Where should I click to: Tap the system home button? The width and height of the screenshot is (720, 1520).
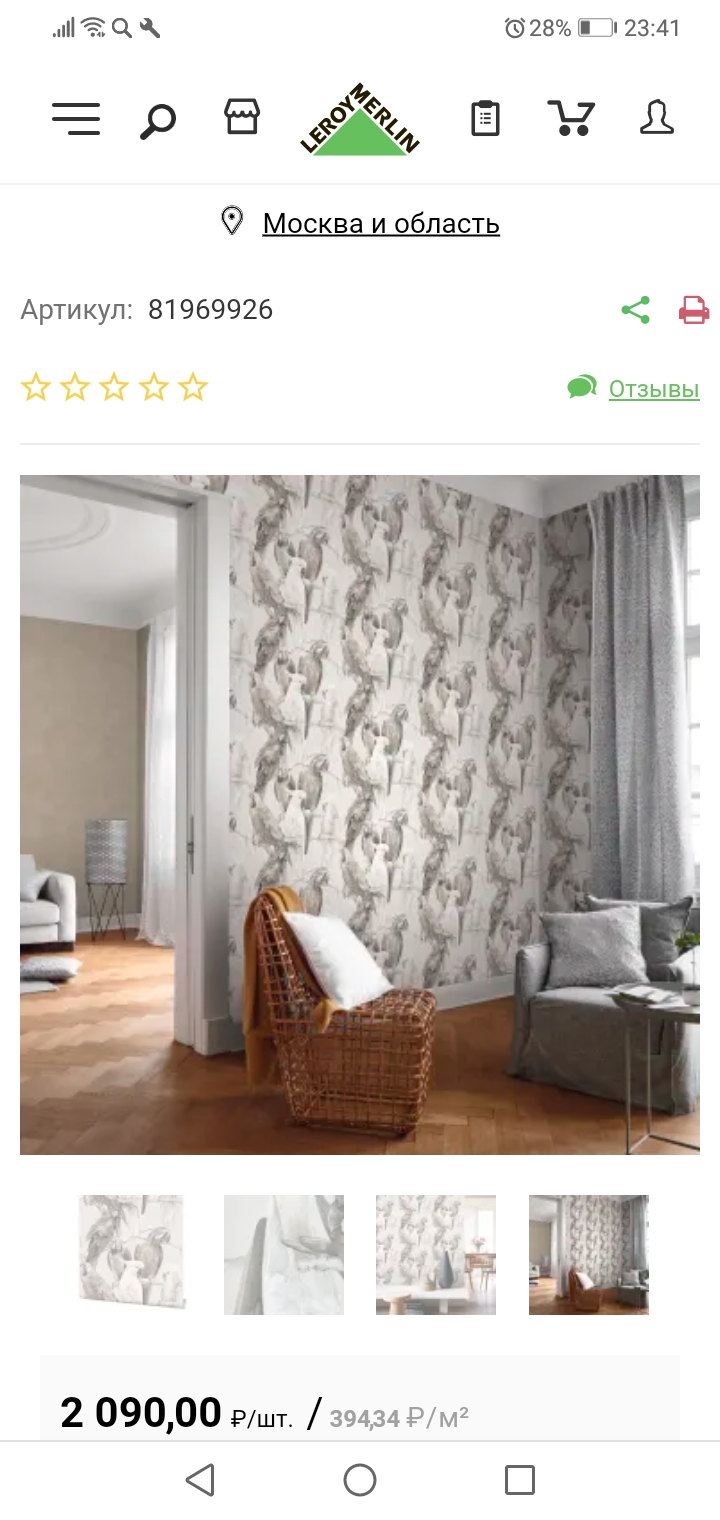point(360,1480)
